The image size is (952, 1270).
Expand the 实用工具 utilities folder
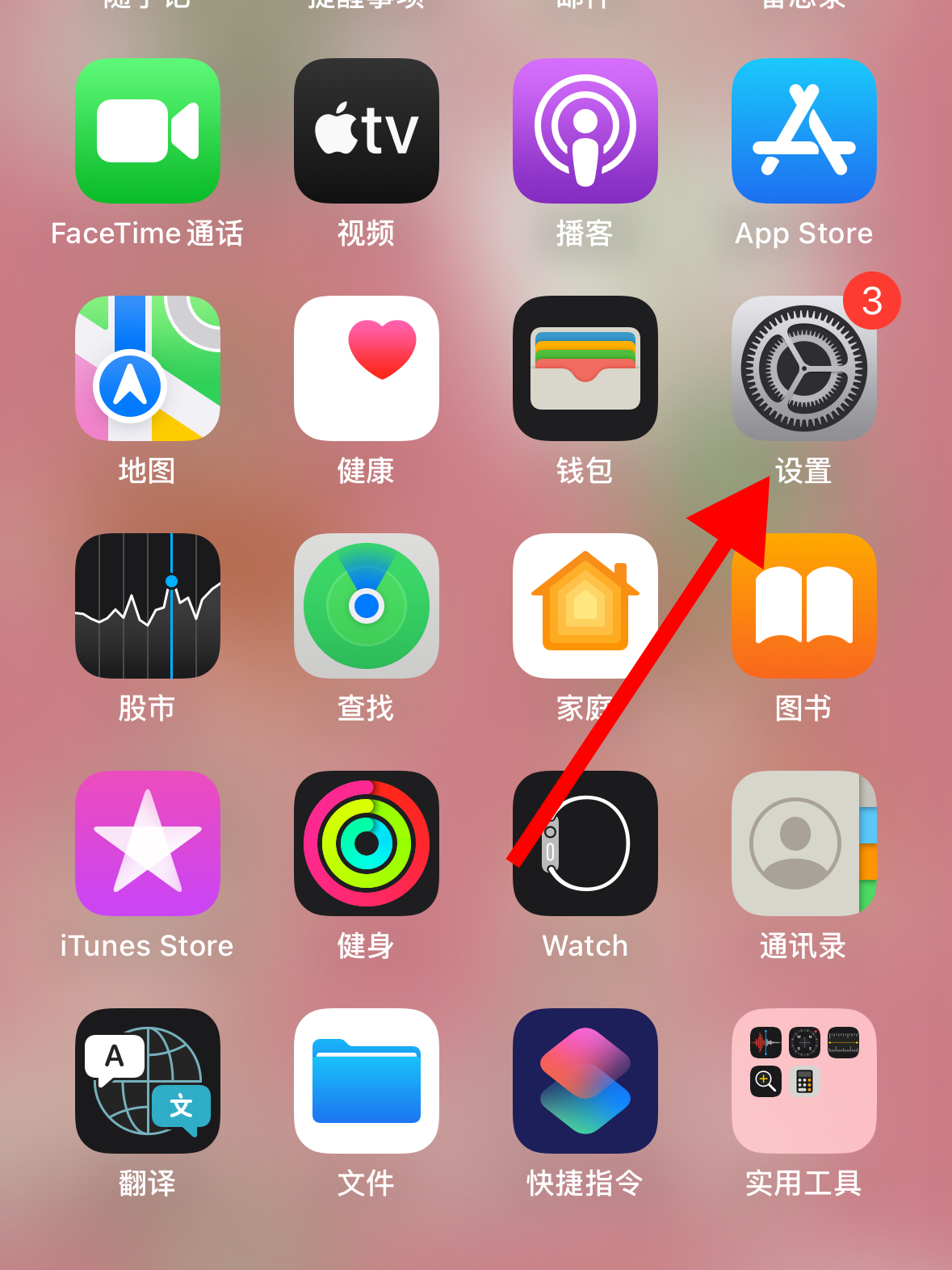pos(804,1081)
